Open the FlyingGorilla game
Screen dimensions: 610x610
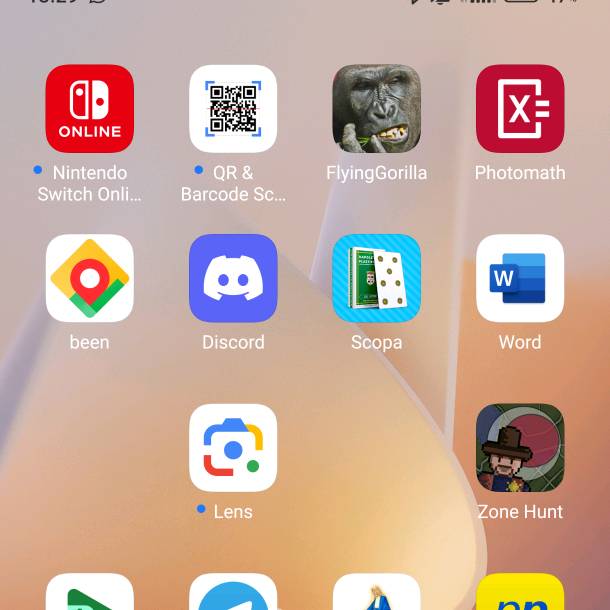(x=376, y=109)
